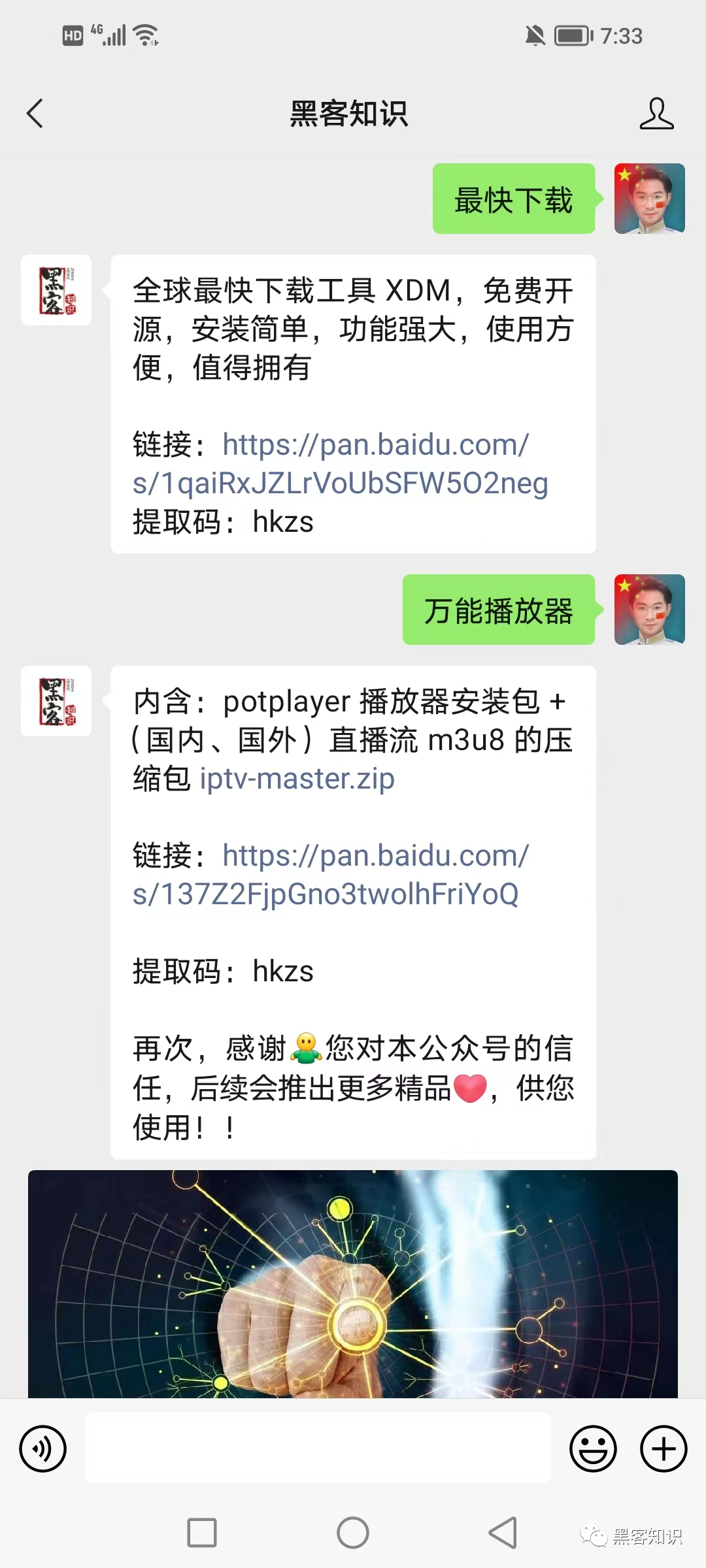Open the emoji picker
This screenshot has width=706, height=1568.
click(x=593, y=1448)
